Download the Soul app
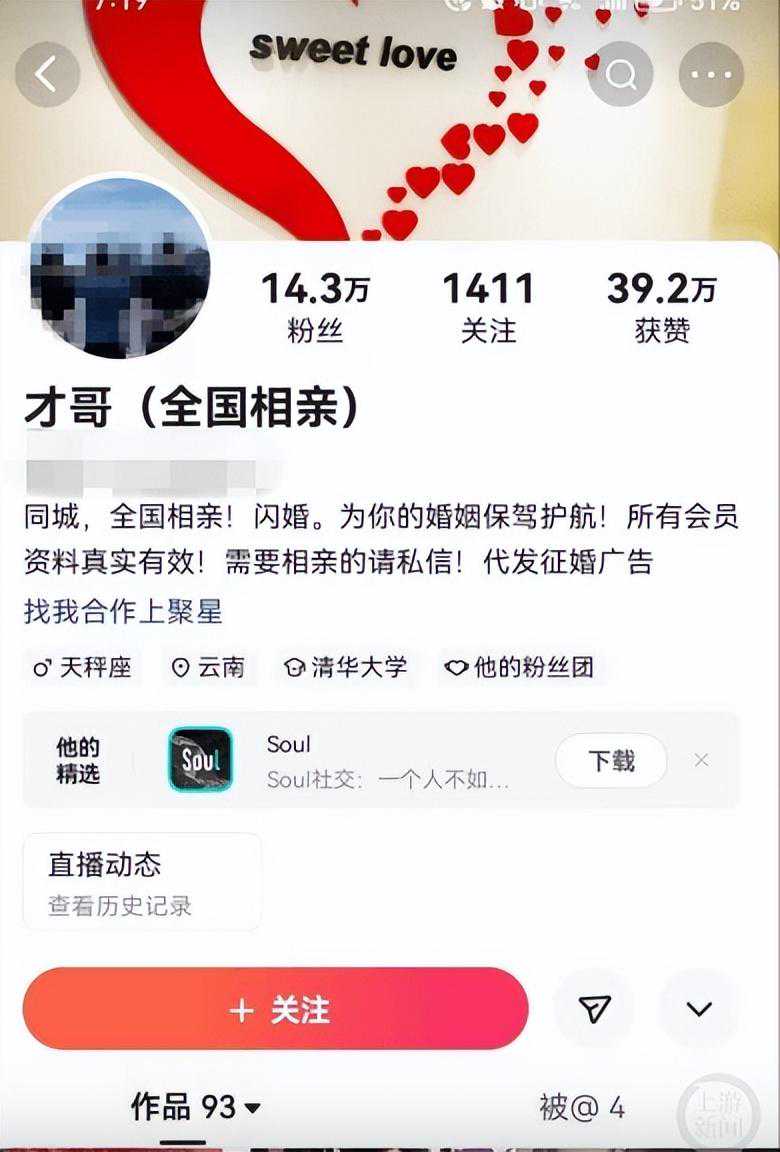 [611, 761]
